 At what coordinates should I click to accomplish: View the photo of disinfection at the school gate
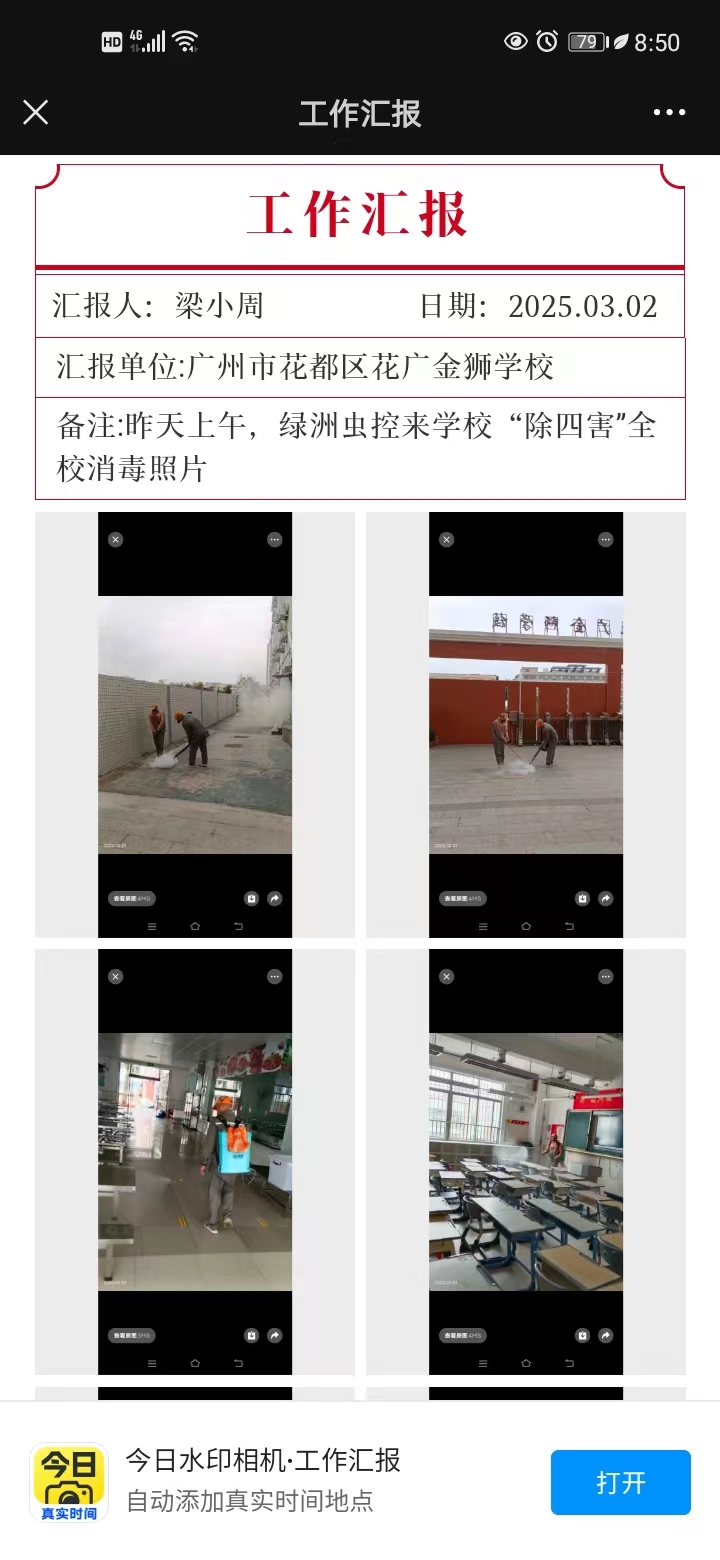point(526,724)
